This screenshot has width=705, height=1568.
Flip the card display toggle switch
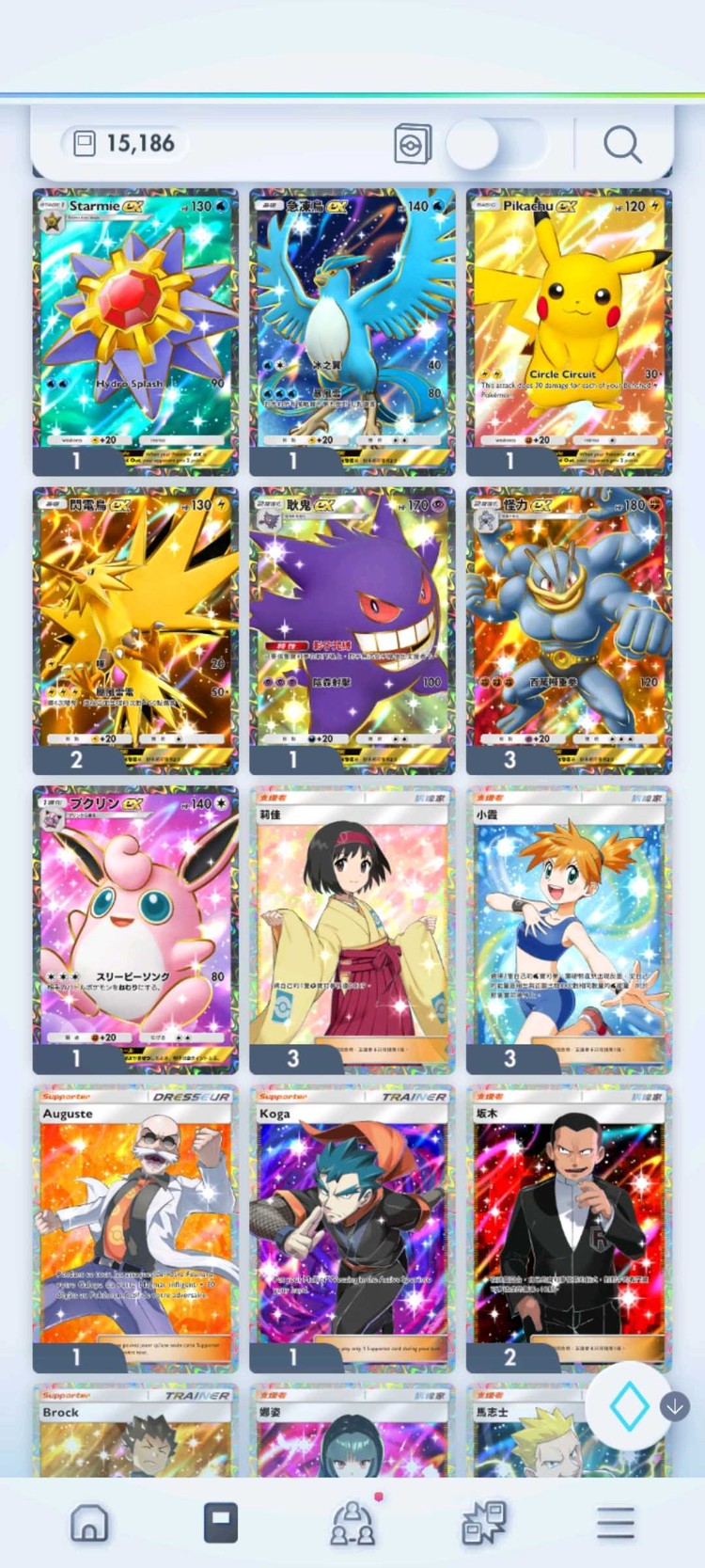495,145
